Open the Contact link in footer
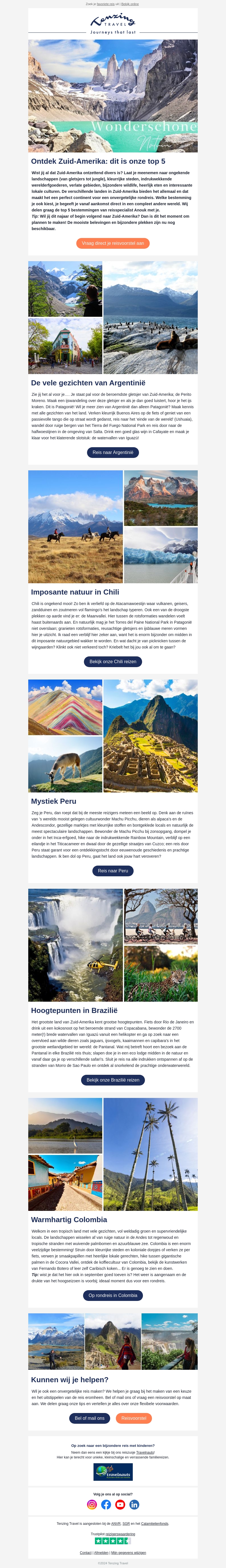 85,1552
